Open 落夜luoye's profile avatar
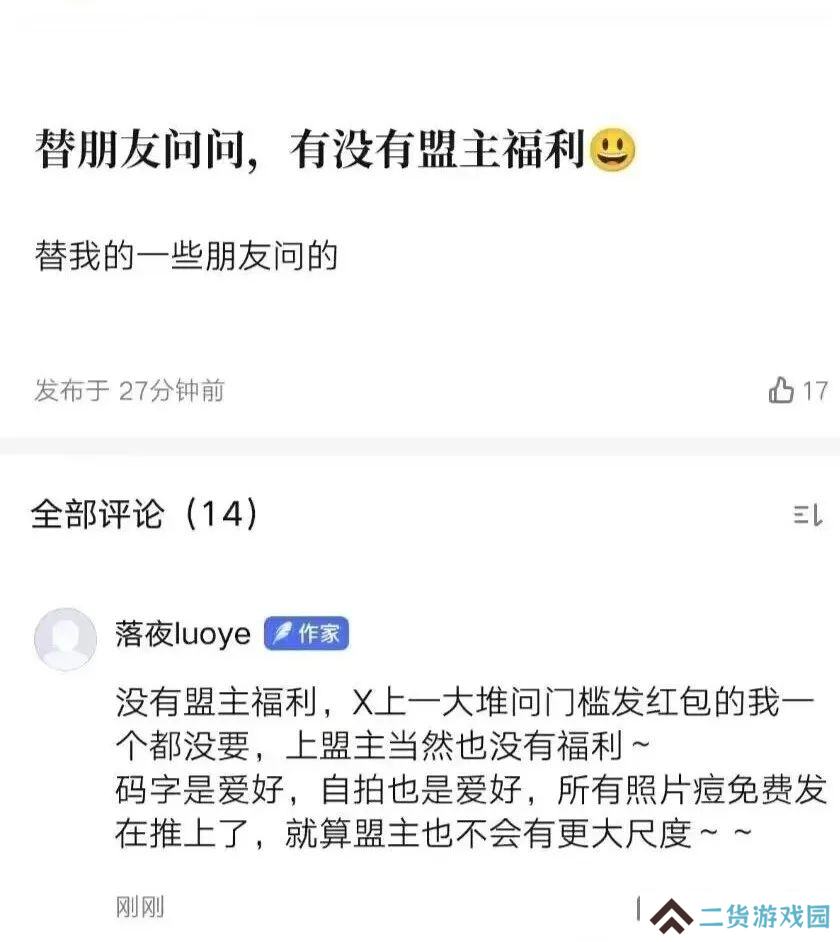 pyautogui.click(x=65, y=639)
